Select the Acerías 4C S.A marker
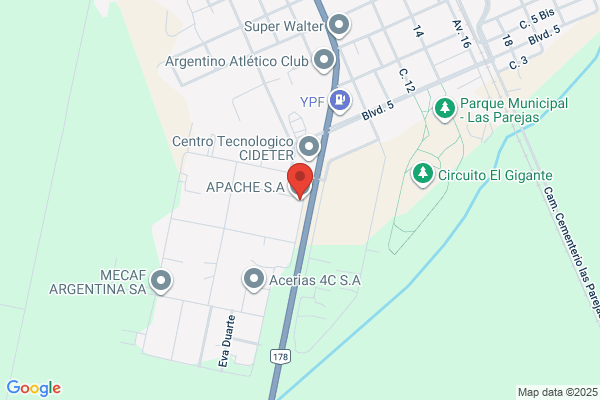The image size is (600, 400). pyautogui.click(x=255, y=280)
